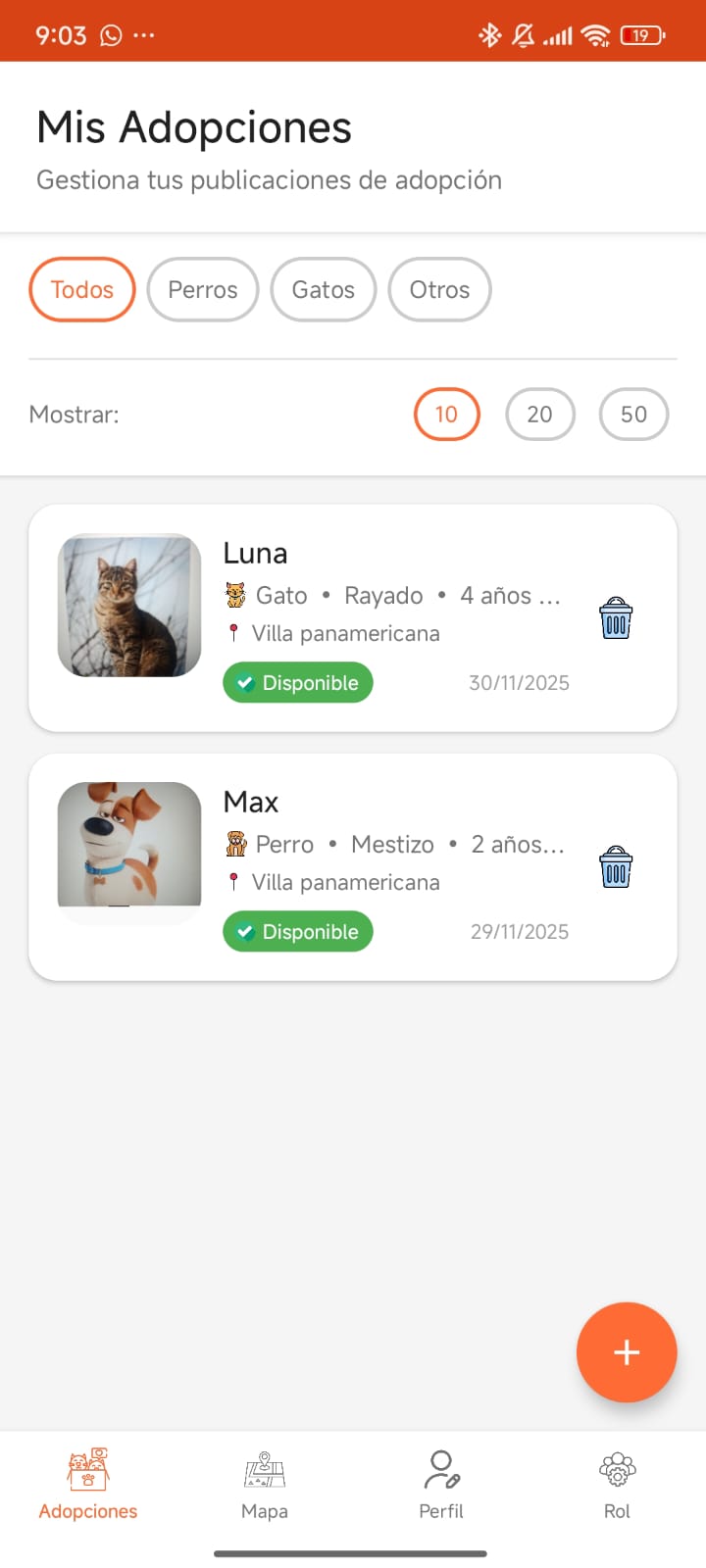Delete Luna's adoption post with the trash icon
The image size is (706, 1568).
point(616,617)
